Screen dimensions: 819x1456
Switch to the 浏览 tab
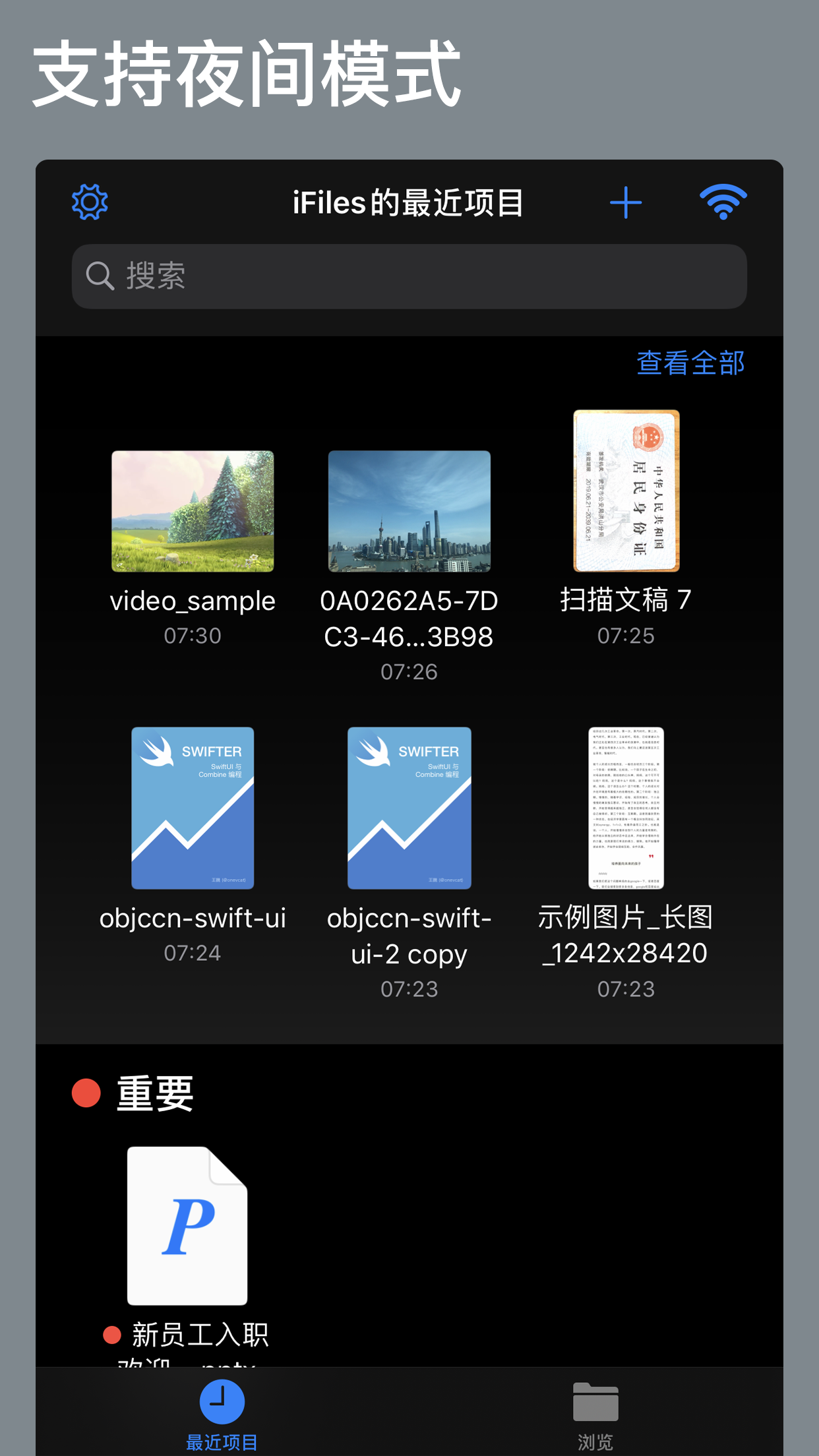(x=595, y=1418)
